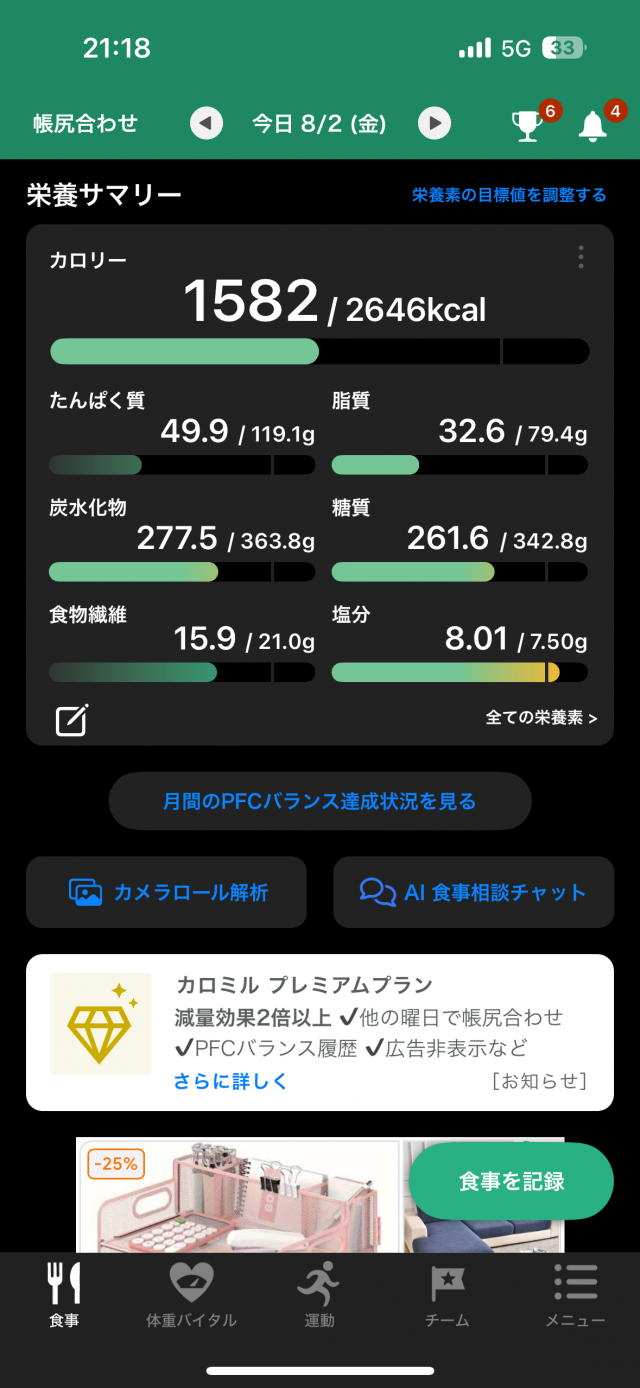Tap the edit icon in nutrition summary
Image resolution: width=640 pixels, height=1388 pixels.
click(72, 720)
